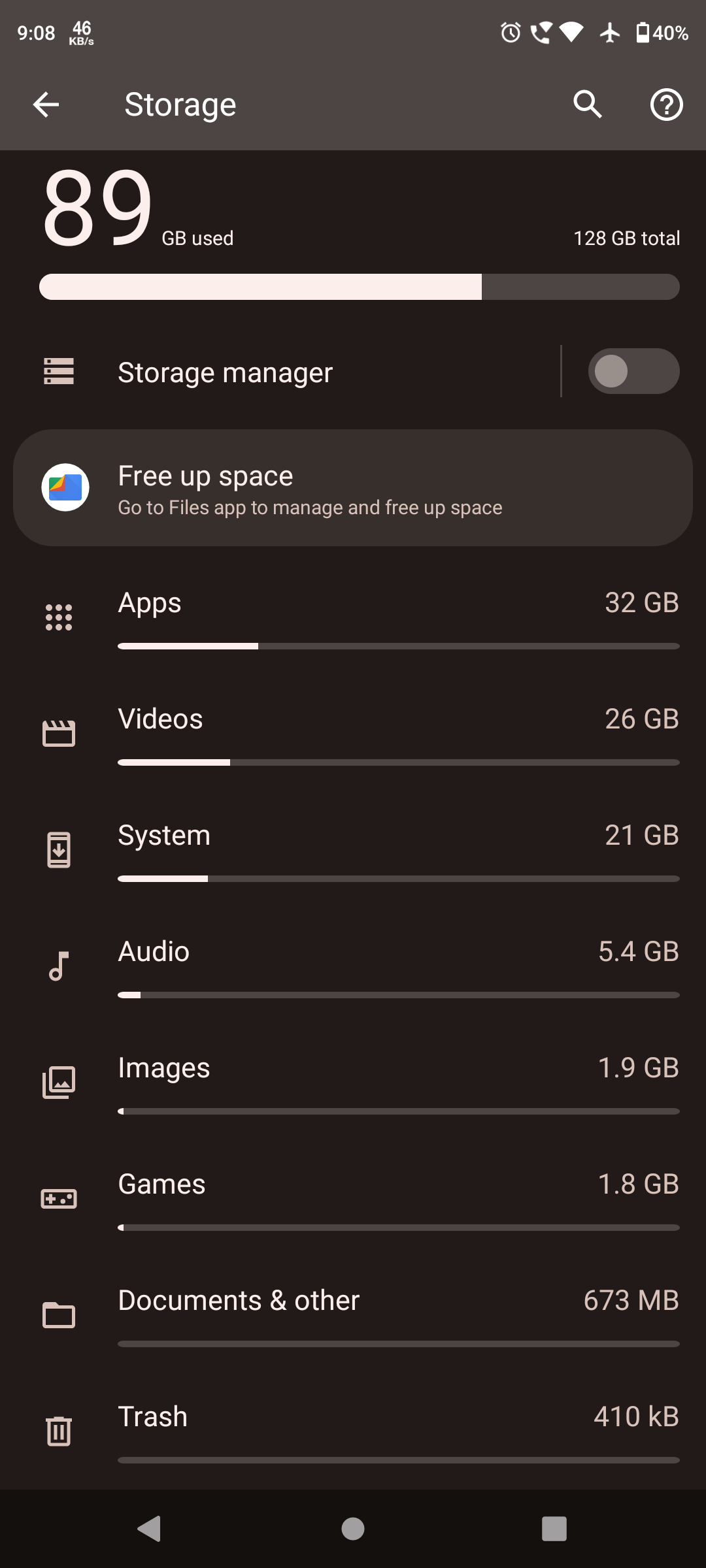Viewport: 706px width, 1568px height.
Task: Go back using the arrow in the app bar
Action: click(x=46, y=105)
